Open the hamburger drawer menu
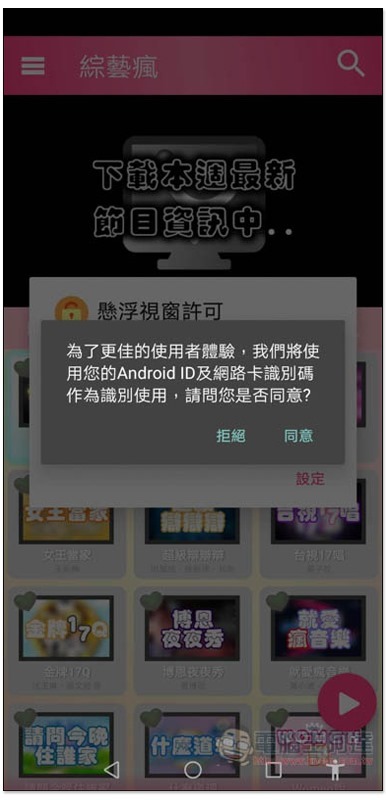The height and width of the screenshot is (800, 386). 33,66
